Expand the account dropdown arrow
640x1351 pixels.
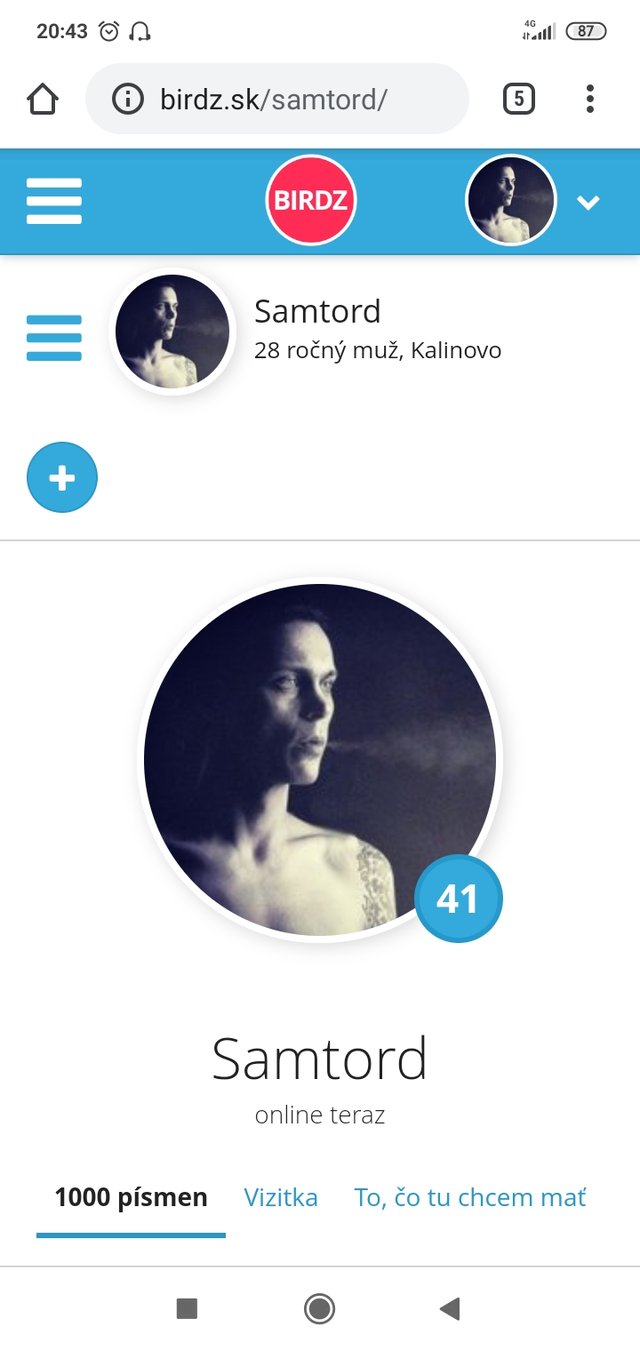point(588,202)
